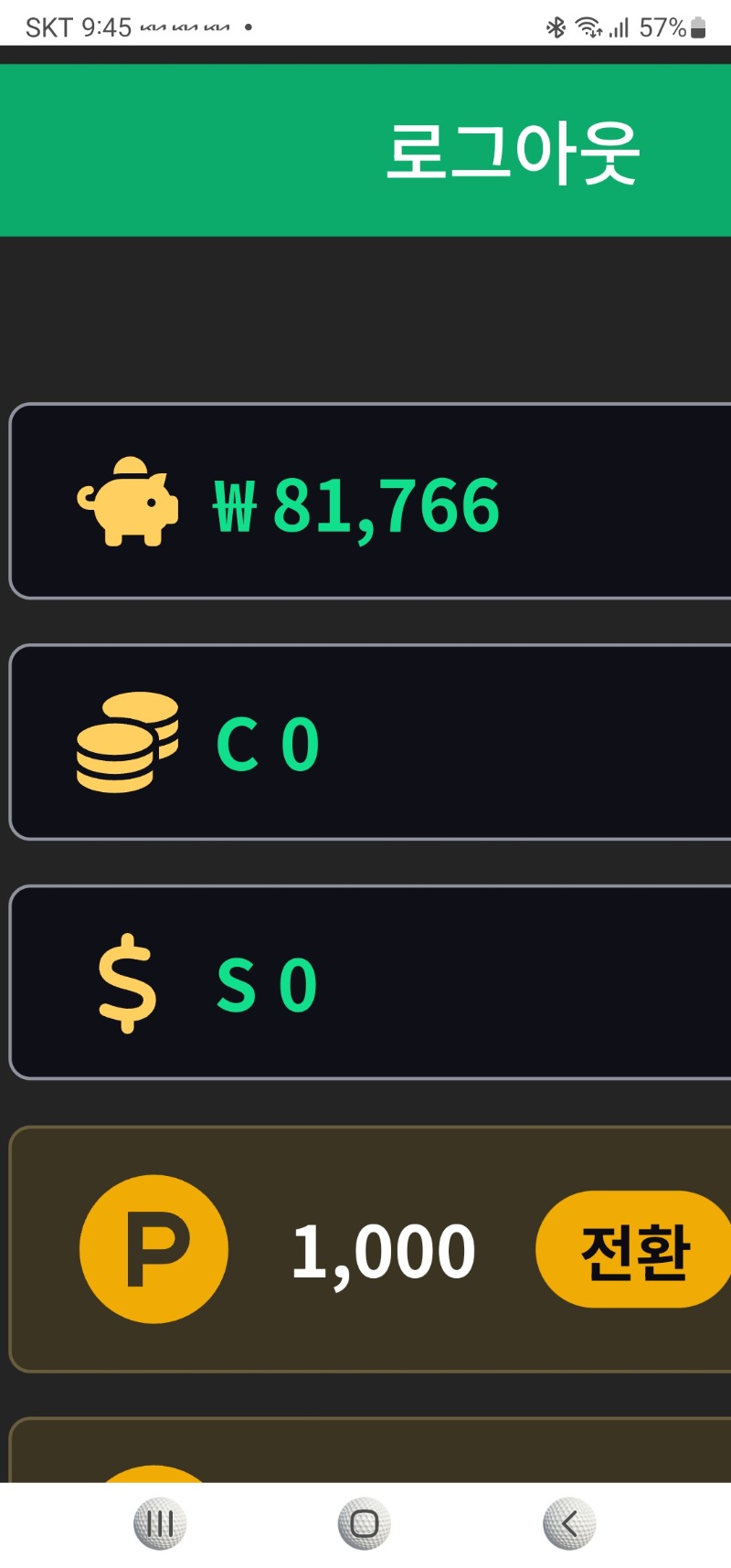The image size is (731, 1568).
Task: Tap 전환 to convert 1,000 points
Action: point(634,1249)
